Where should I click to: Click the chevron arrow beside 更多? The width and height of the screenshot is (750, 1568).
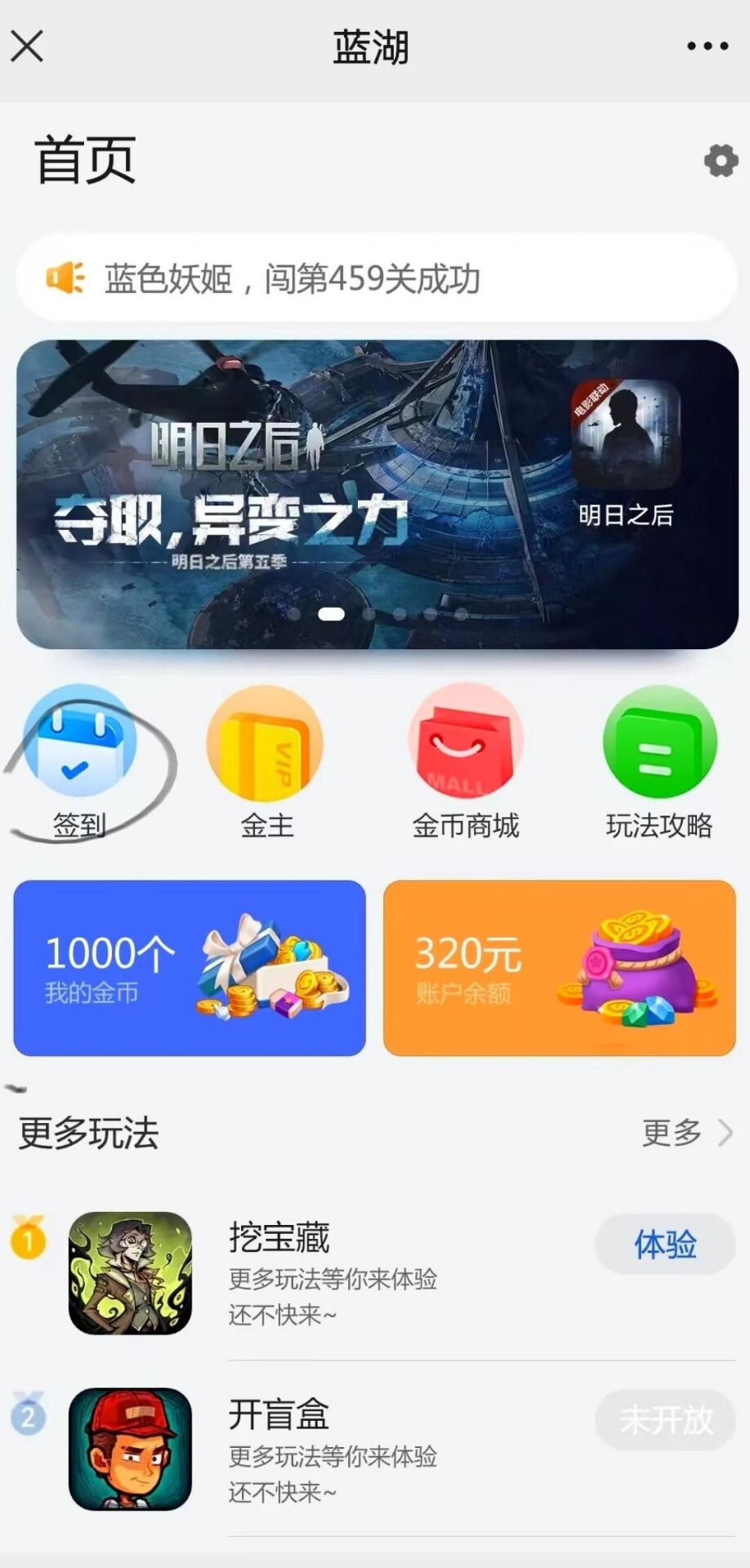click(x=725, y=1133)
